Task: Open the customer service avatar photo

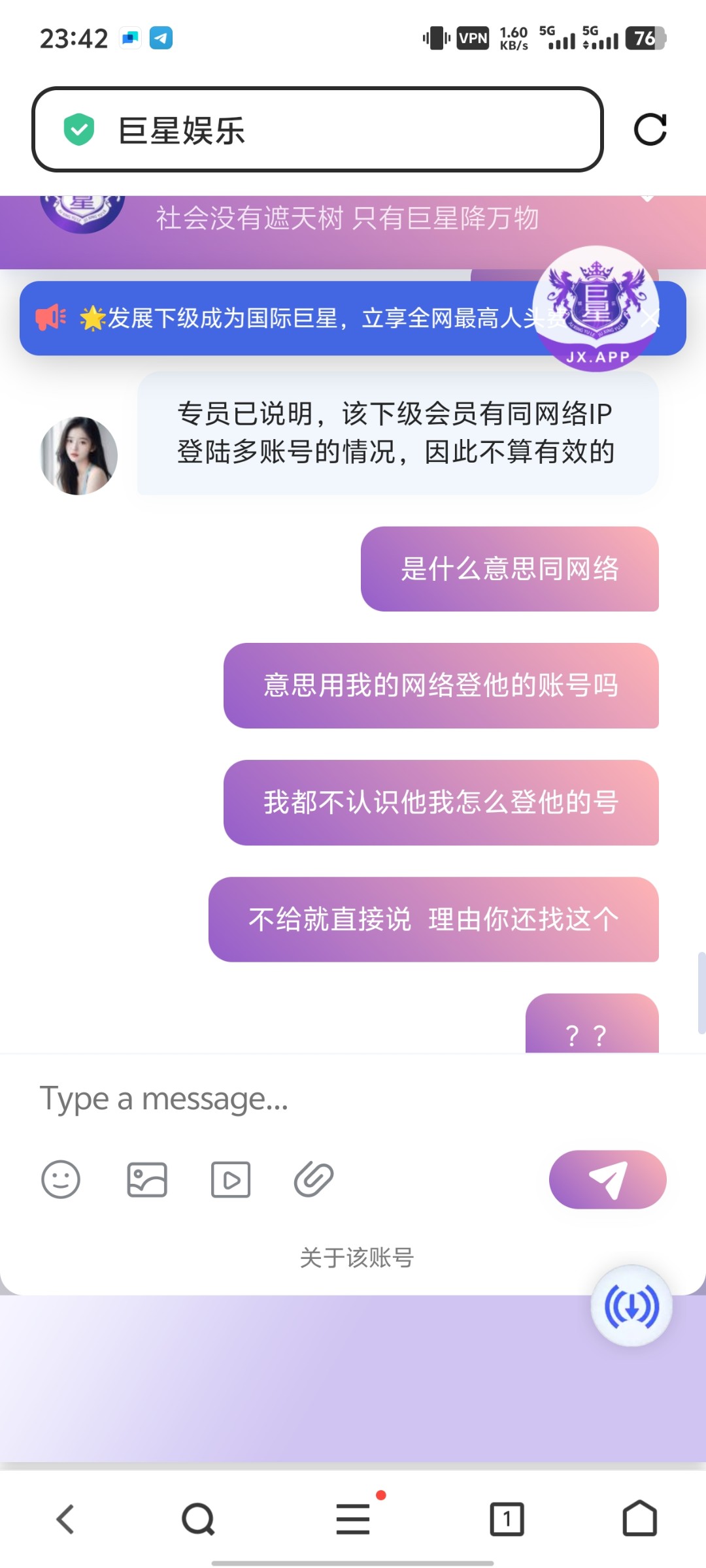Action: [77, 454]
